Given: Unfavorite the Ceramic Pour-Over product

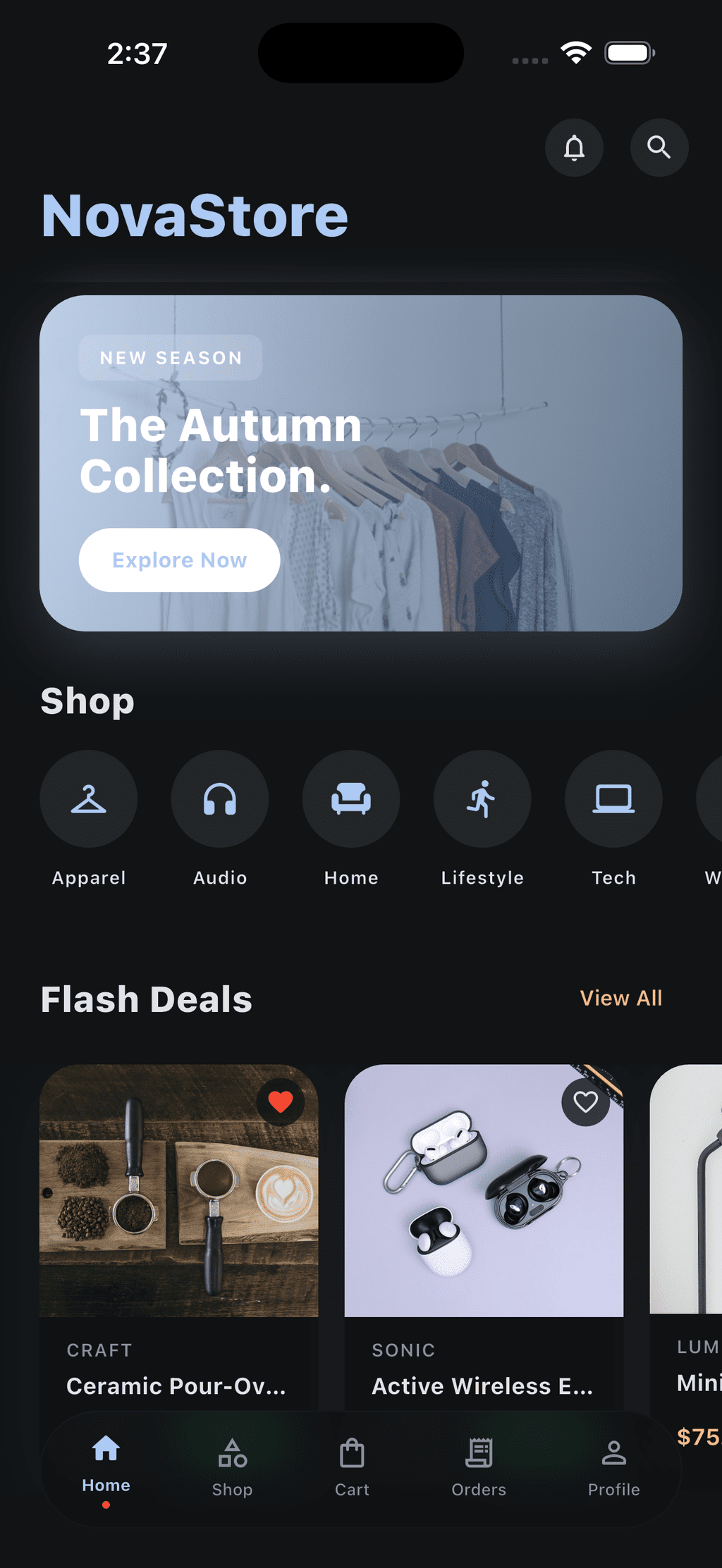Looking at the screenshot, I should point(281,1101).
